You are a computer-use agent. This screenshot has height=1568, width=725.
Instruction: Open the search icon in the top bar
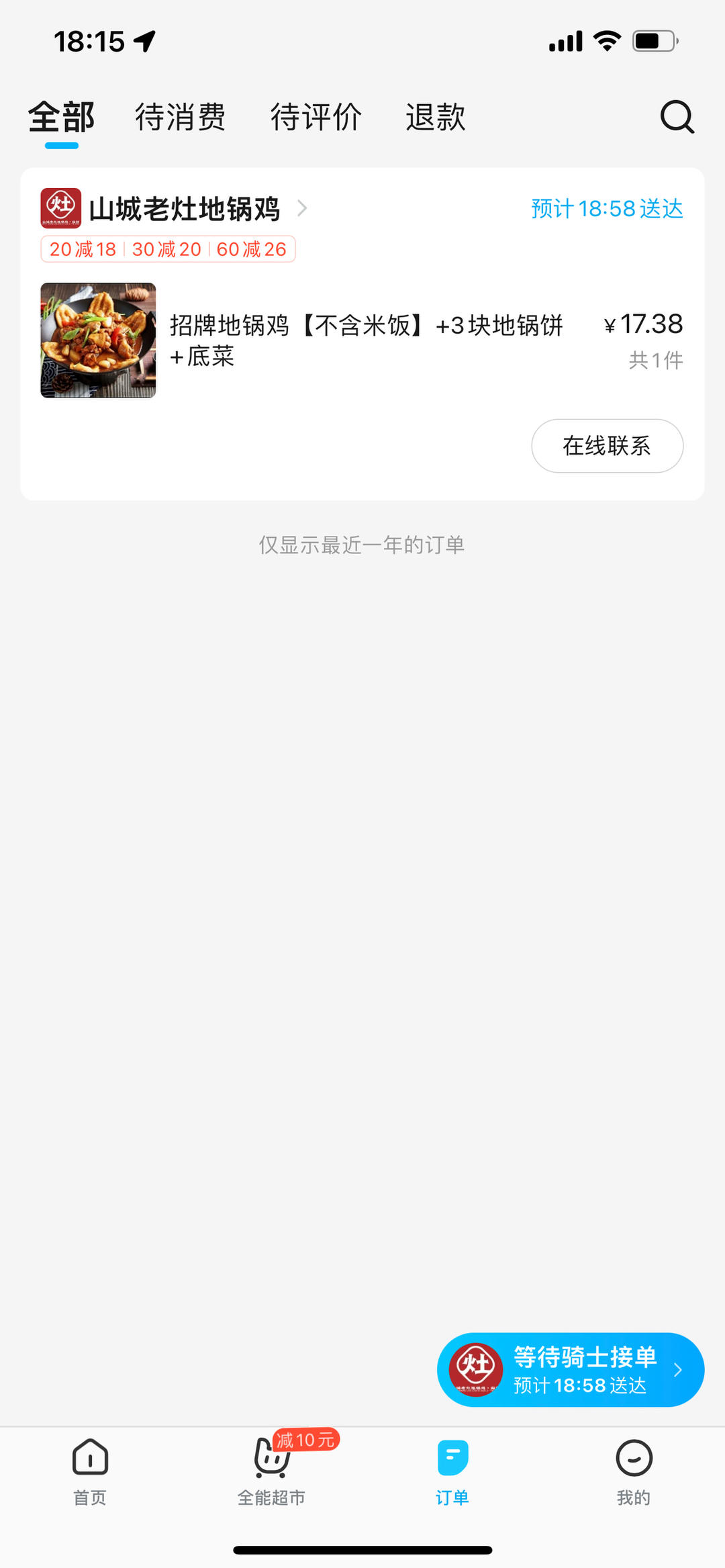pyautogui.click(x=677, y=118)
